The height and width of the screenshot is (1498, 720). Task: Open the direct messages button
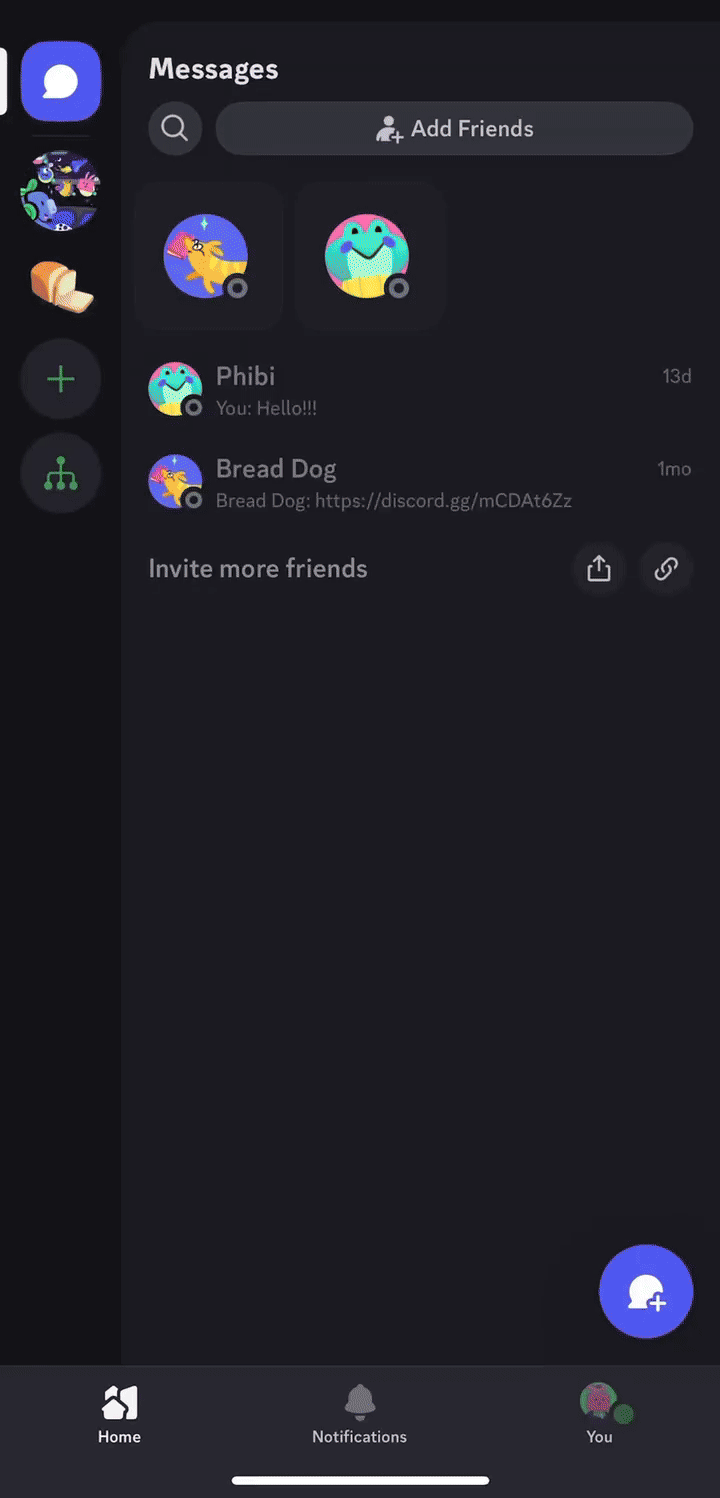pyautogui.click(x=61, y=81)
